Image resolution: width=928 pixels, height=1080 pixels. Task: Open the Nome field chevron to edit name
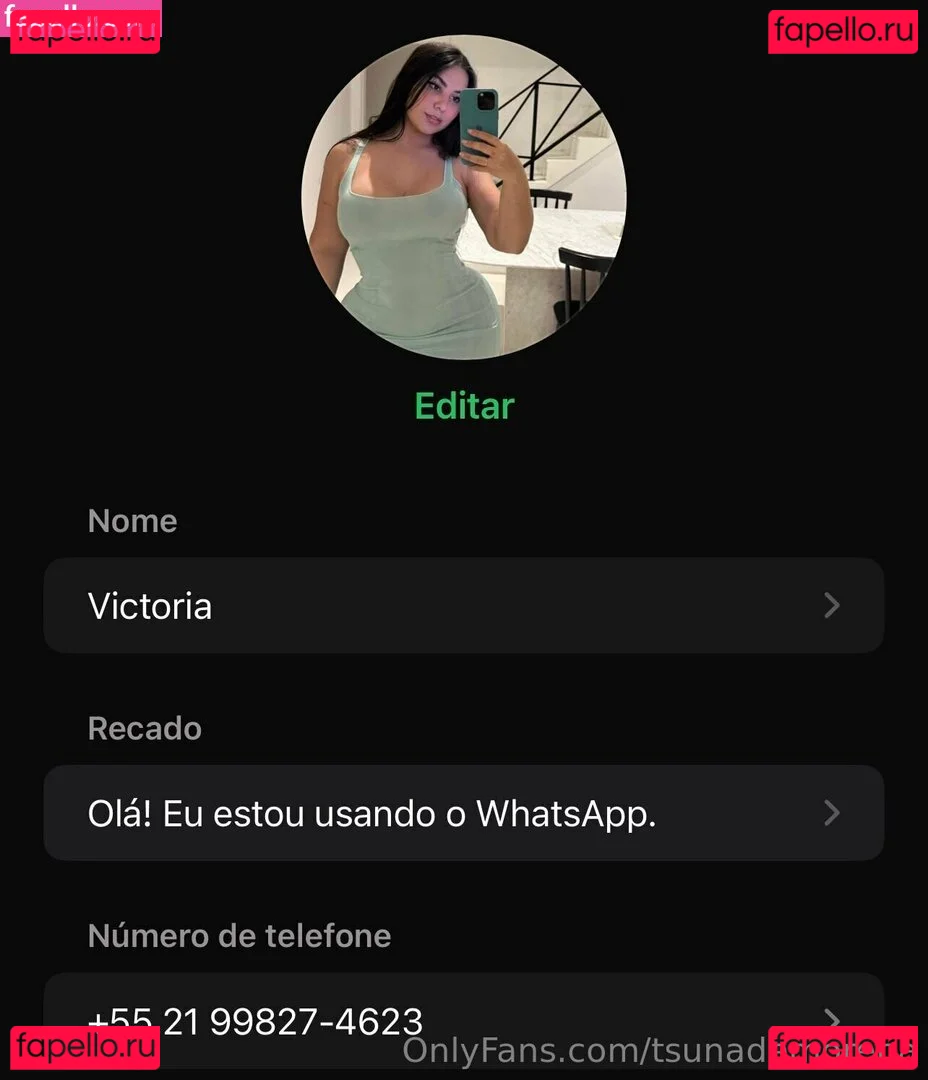tap(830, 605)
